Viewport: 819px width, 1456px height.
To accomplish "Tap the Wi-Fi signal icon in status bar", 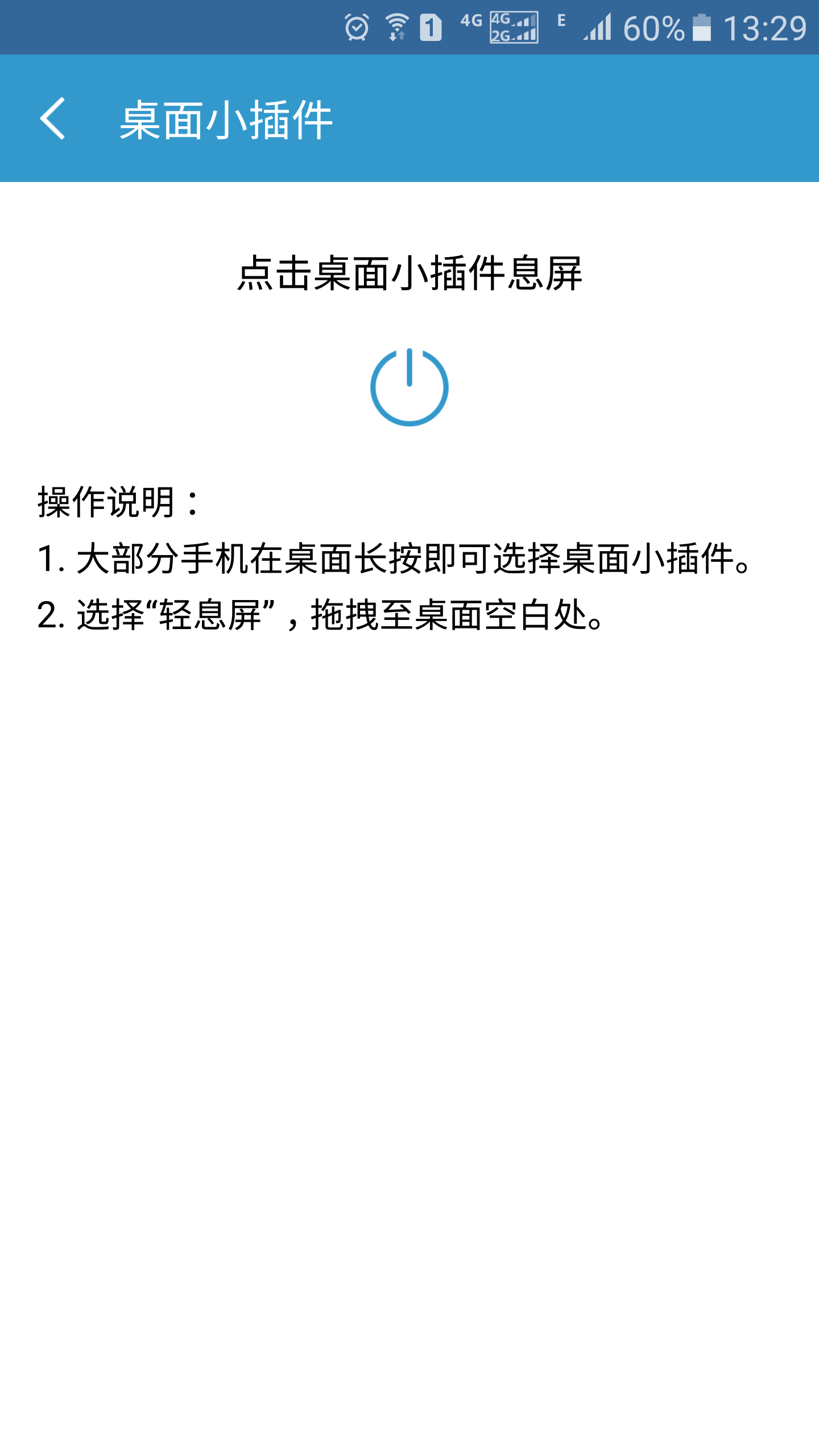I will (395, 26).
